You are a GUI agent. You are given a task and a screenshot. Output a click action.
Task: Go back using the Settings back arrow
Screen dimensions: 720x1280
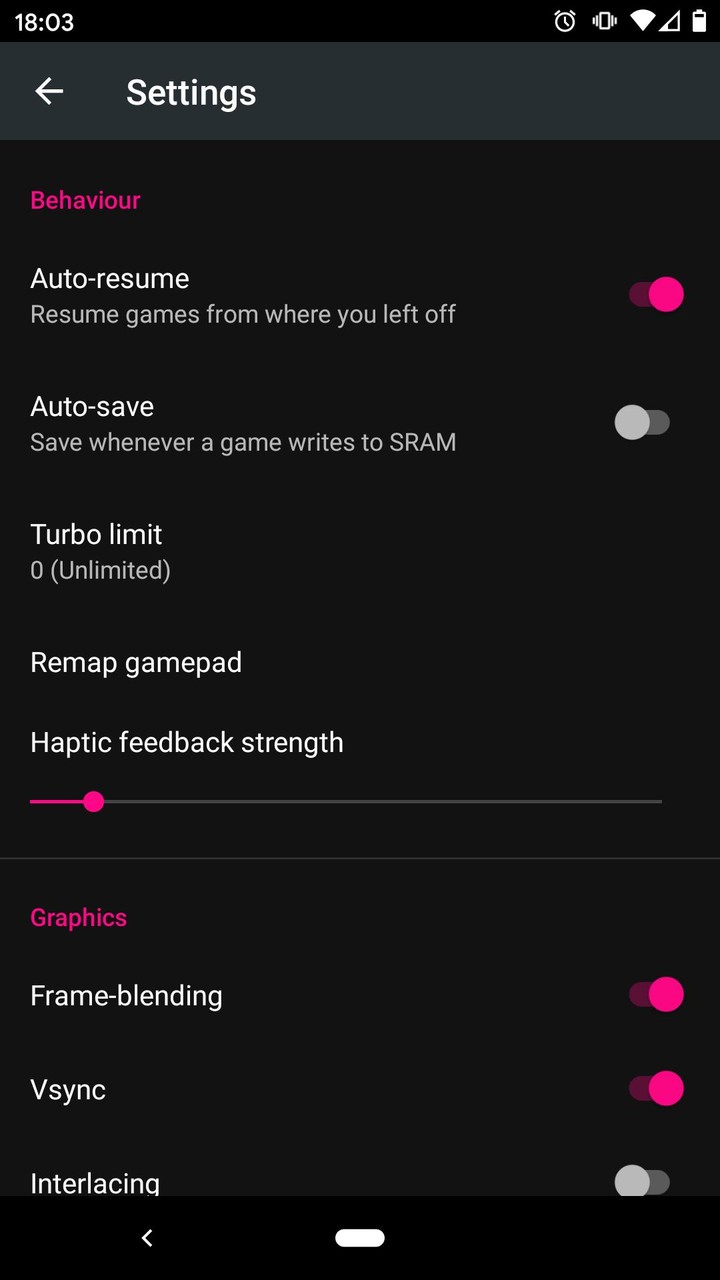(x=49, y=92)
